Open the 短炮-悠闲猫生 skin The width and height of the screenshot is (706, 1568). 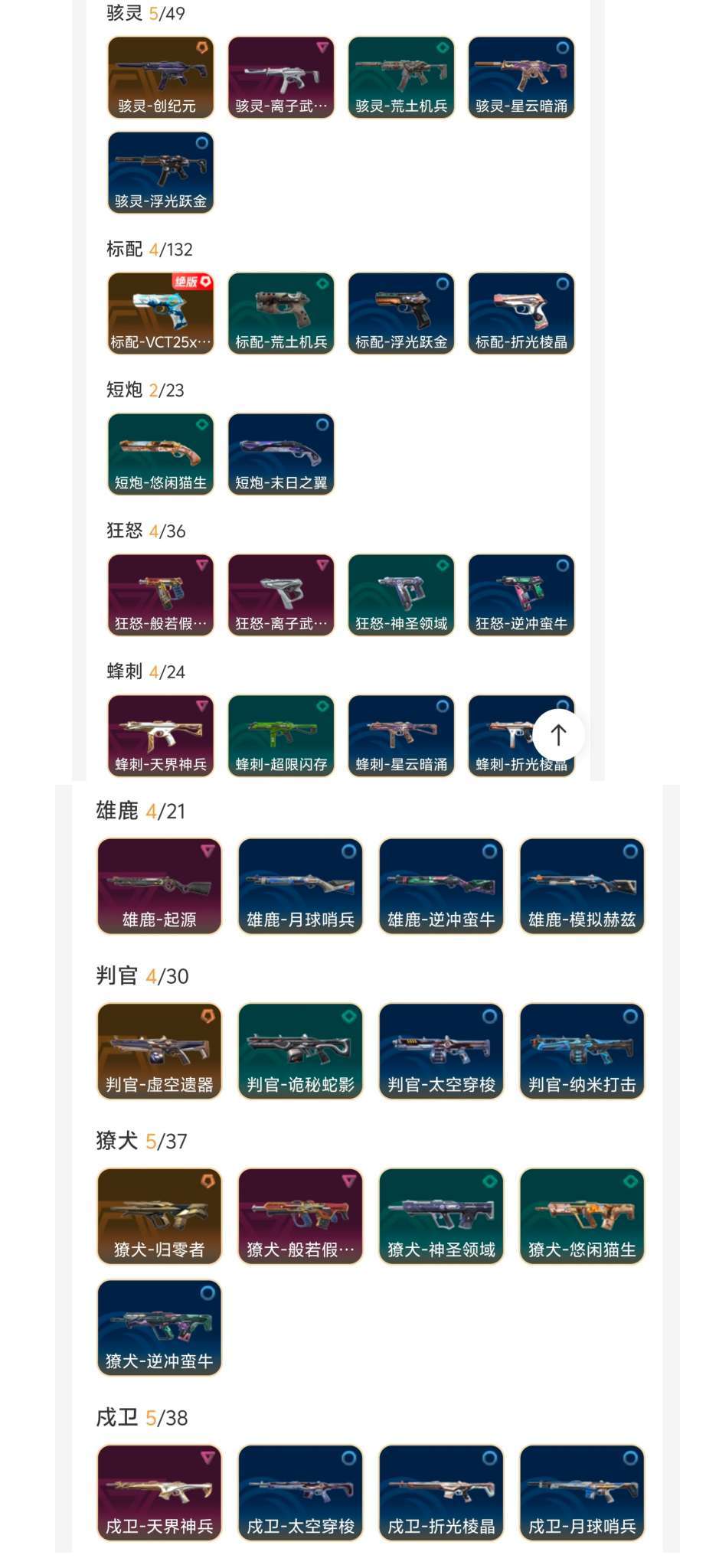[x=161, y=454]
